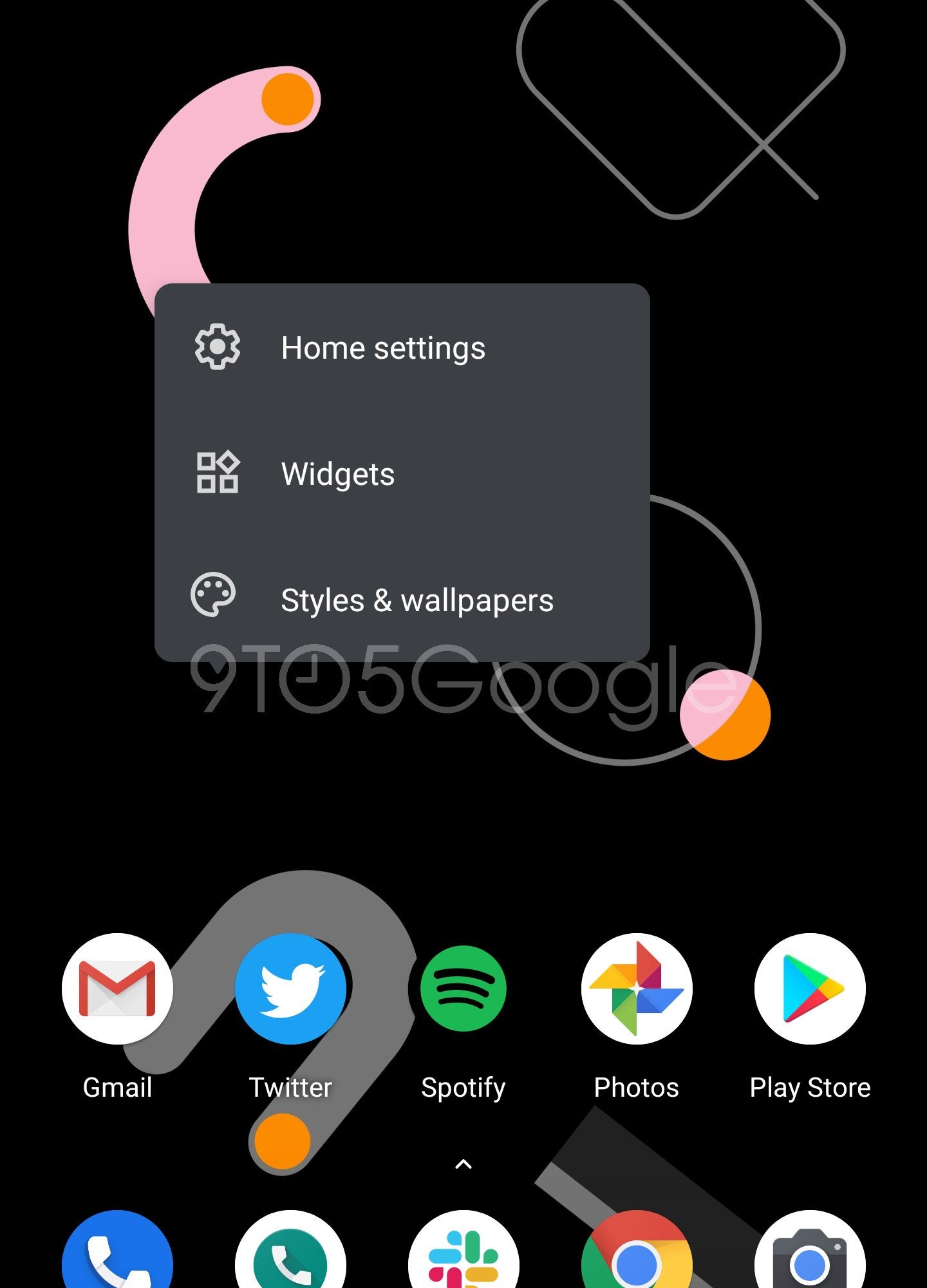Open Slack from the dock

click(464, 1256)
